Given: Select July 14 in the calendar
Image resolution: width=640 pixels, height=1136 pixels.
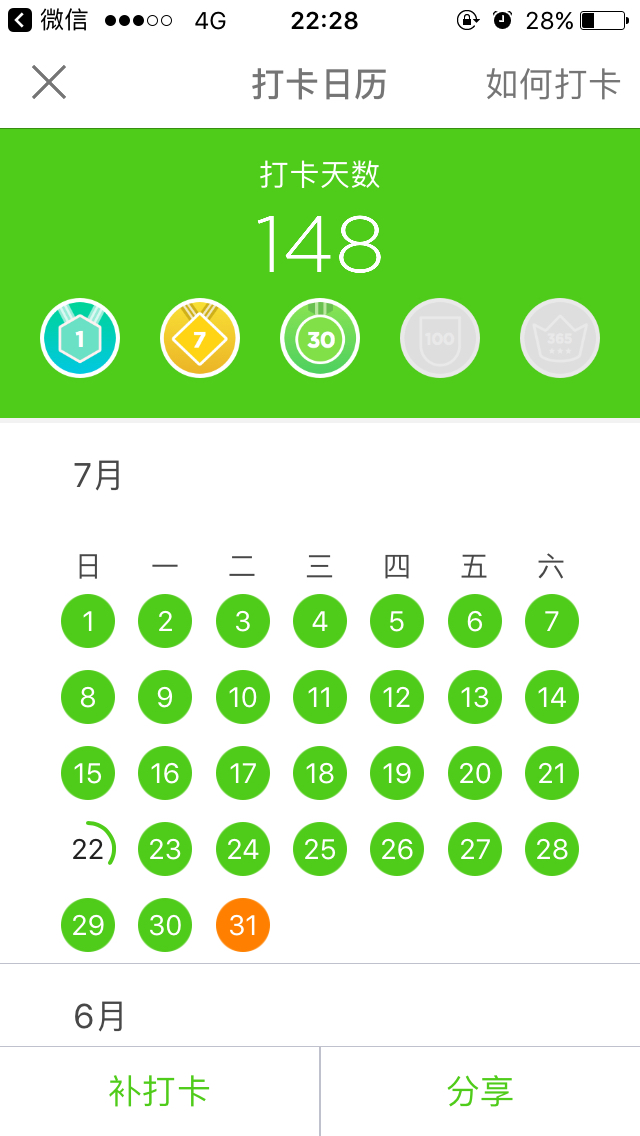Looking at the screenshot, I should point(552,697).
